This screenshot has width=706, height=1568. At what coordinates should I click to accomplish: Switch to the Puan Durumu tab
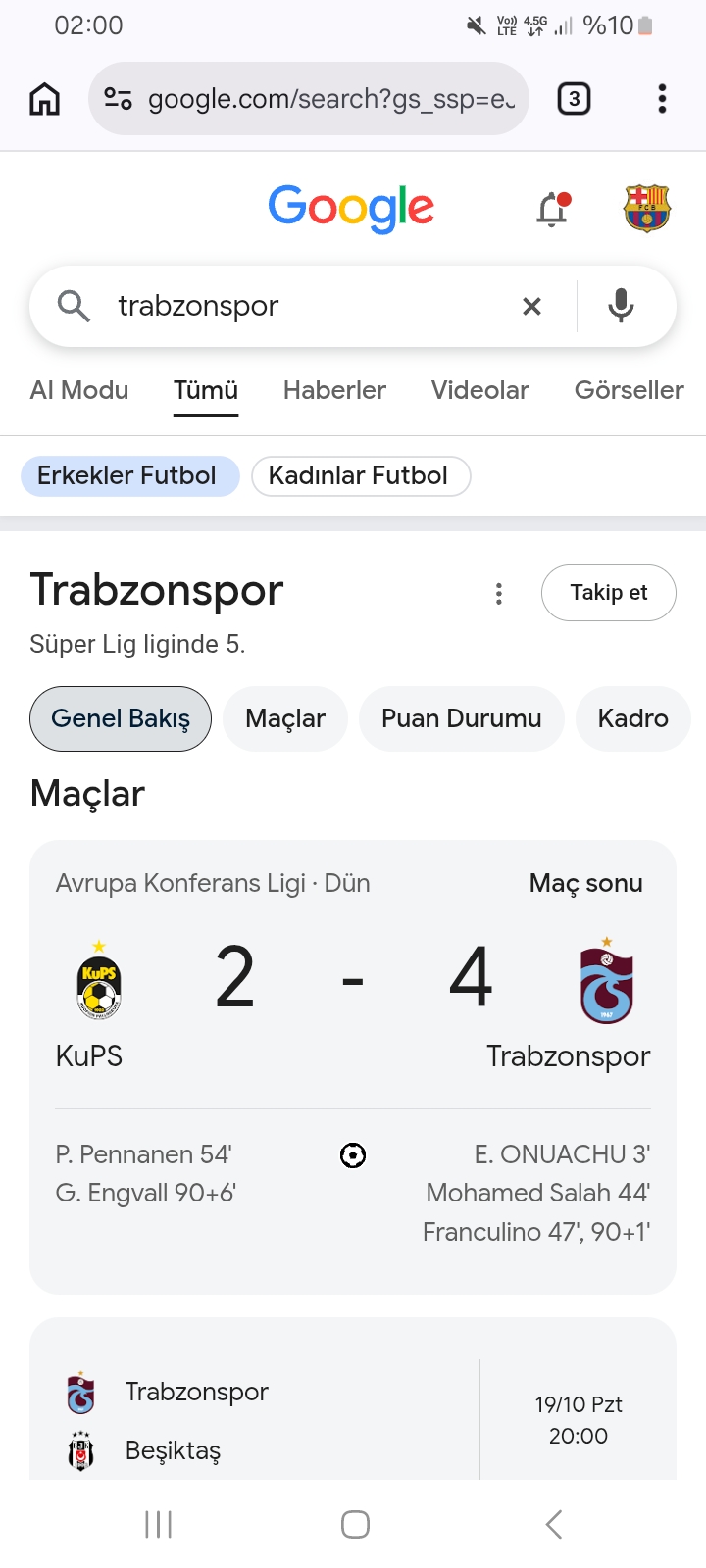(462, 718)
